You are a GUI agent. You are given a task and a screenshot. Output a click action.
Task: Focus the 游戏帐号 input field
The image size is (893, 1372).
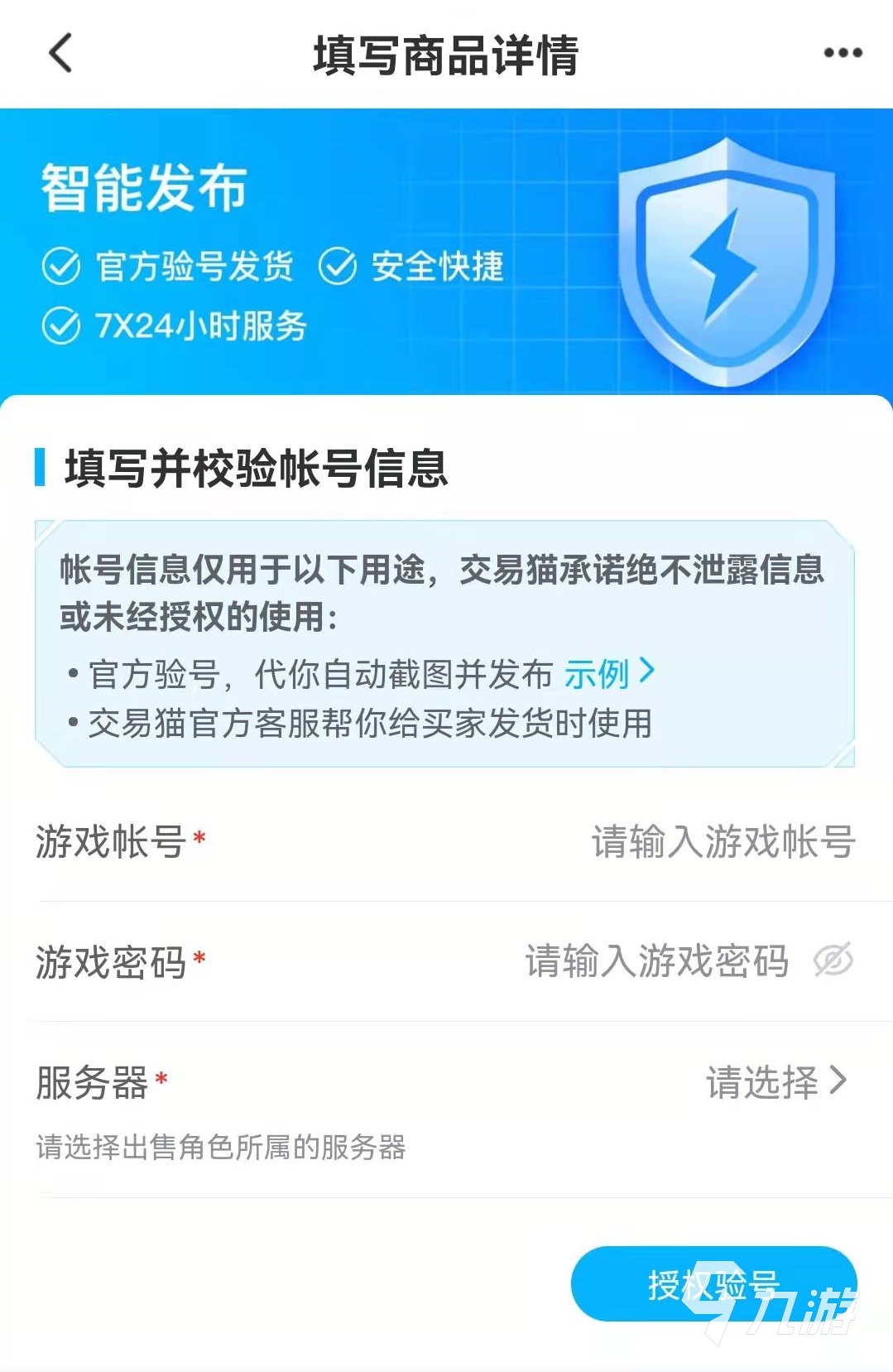pos(722,842)
